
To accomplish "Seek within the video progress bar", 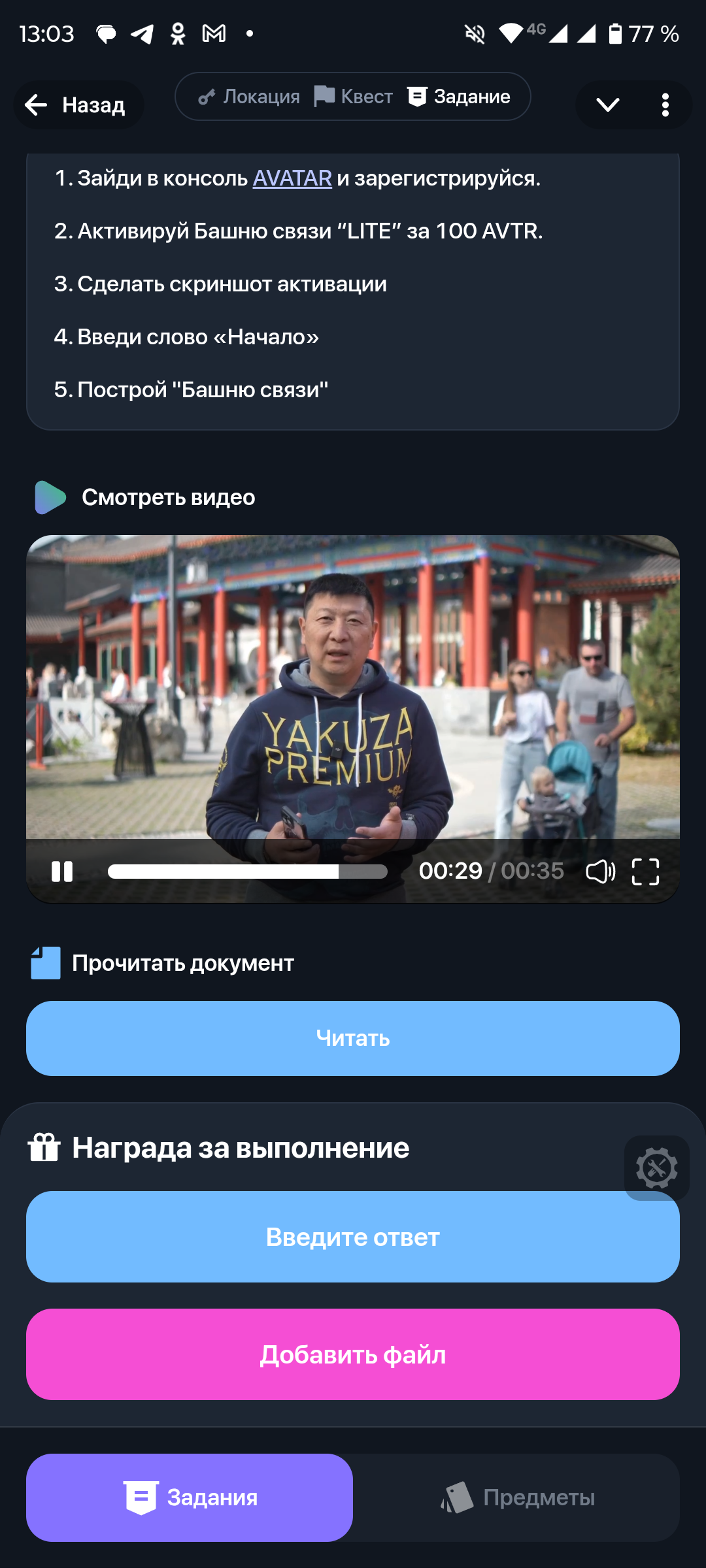I will click(x=247, y=872).
